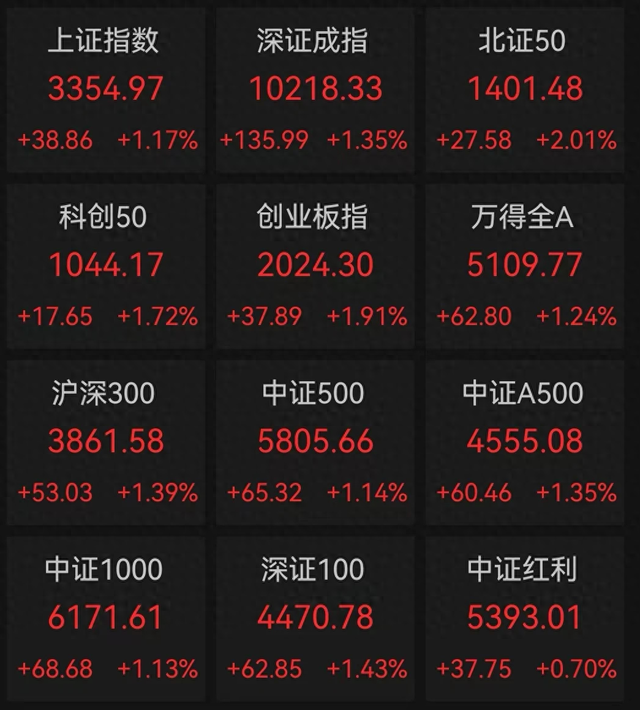Tap the 创业板指 index tile
The height and width of the screenshot is (710, 640).
tap(313, 265)
